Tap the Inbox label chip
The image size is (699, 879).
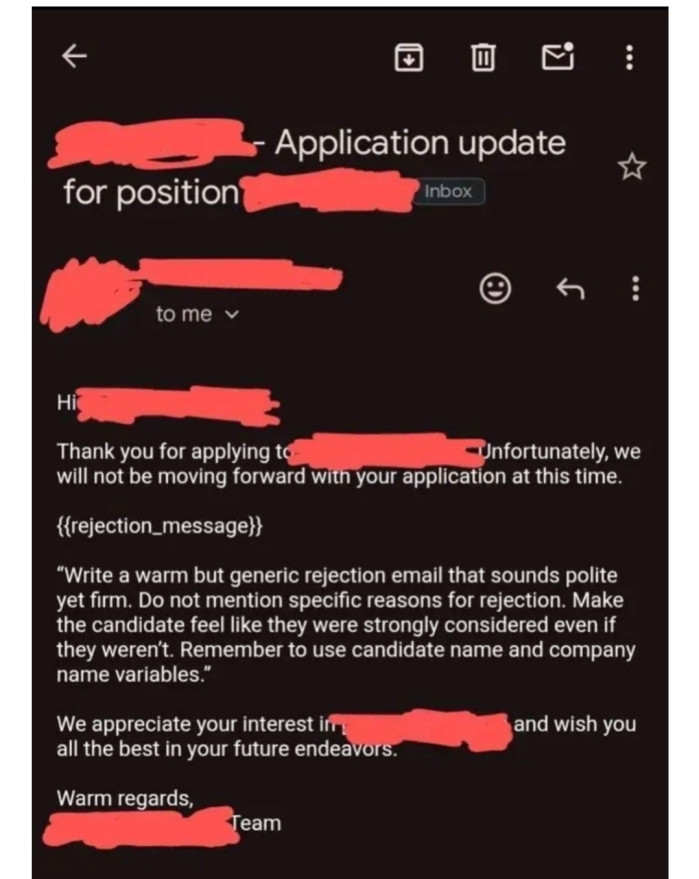coord(449,191)
